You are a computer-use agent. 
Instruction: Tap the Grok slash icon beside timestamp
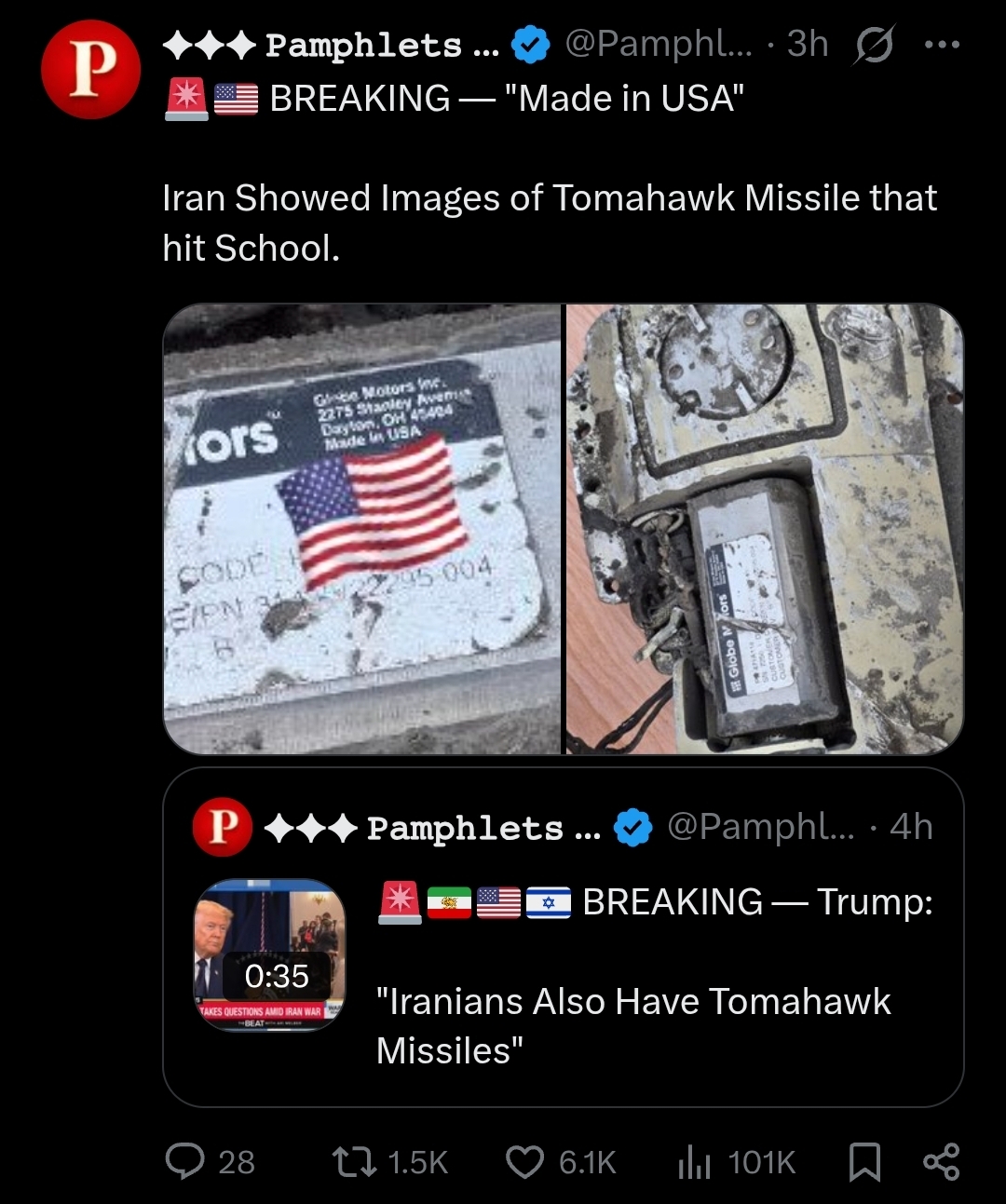coord(874,45)
